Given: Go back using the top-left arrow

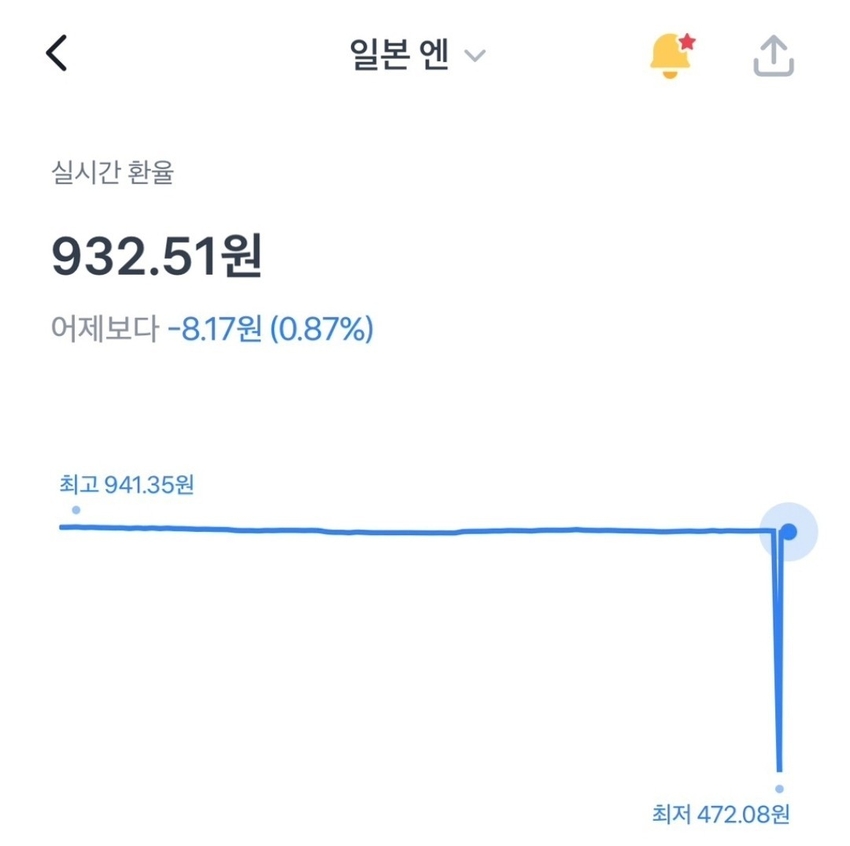Looking at the screenshot, I should click(x=57, y=53).
